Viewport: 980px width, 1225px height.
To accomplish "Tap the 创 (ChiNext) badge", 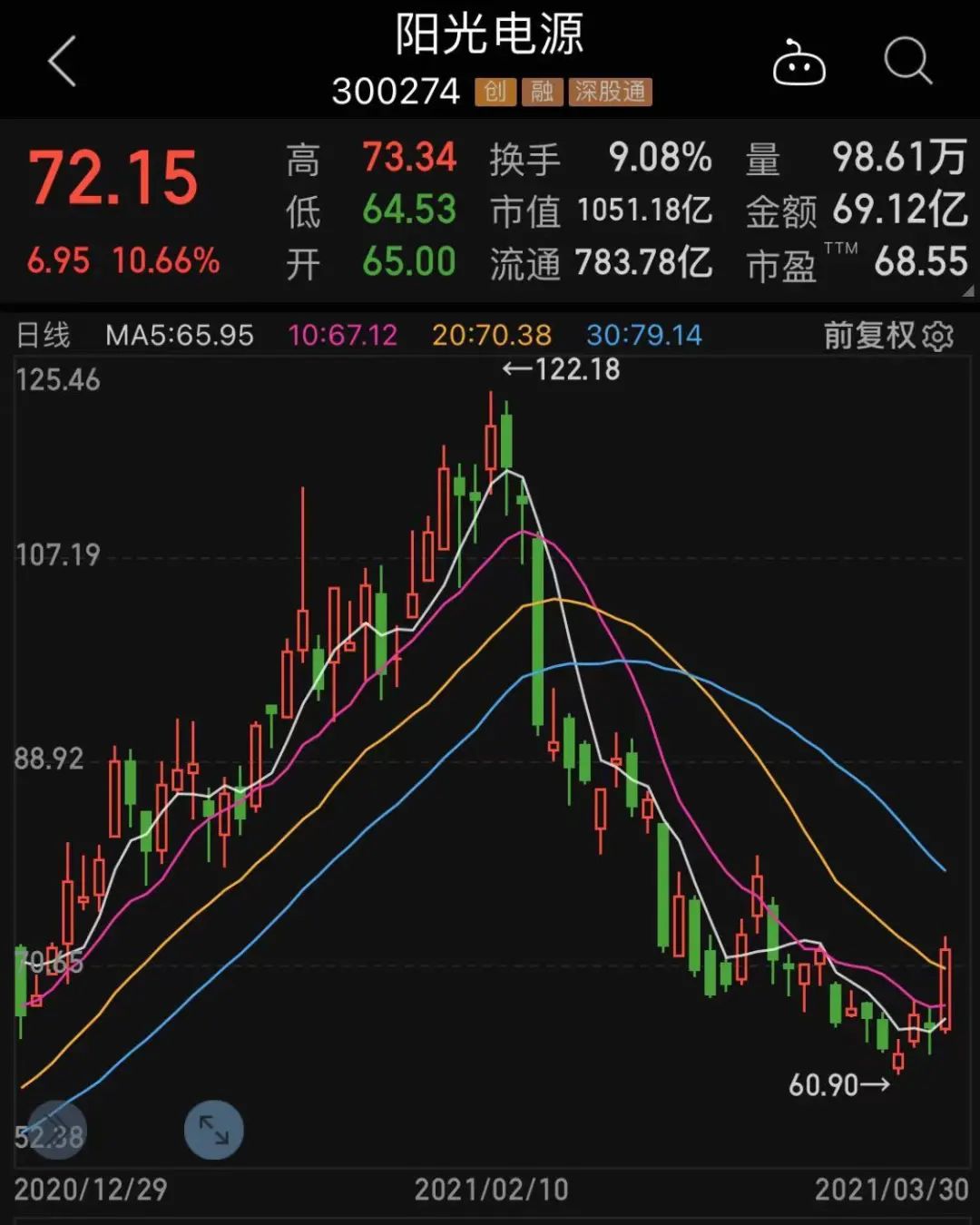I will 494,92.
